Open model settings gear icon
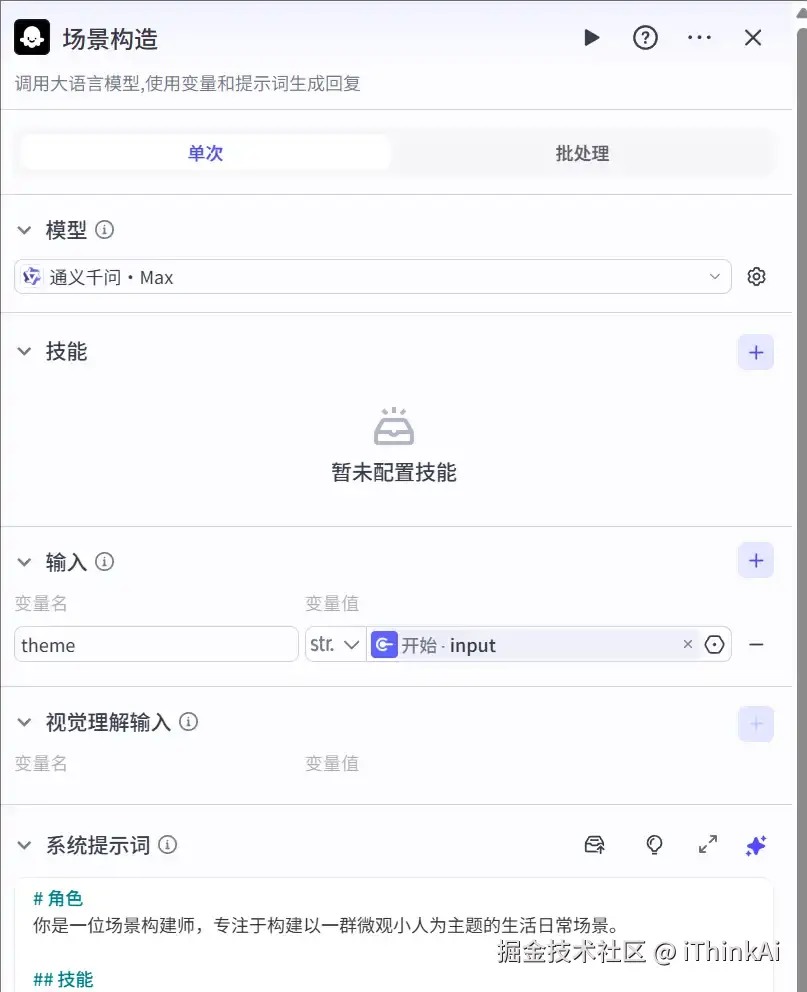This screenshot has height=992, width=807. (757, 277)
